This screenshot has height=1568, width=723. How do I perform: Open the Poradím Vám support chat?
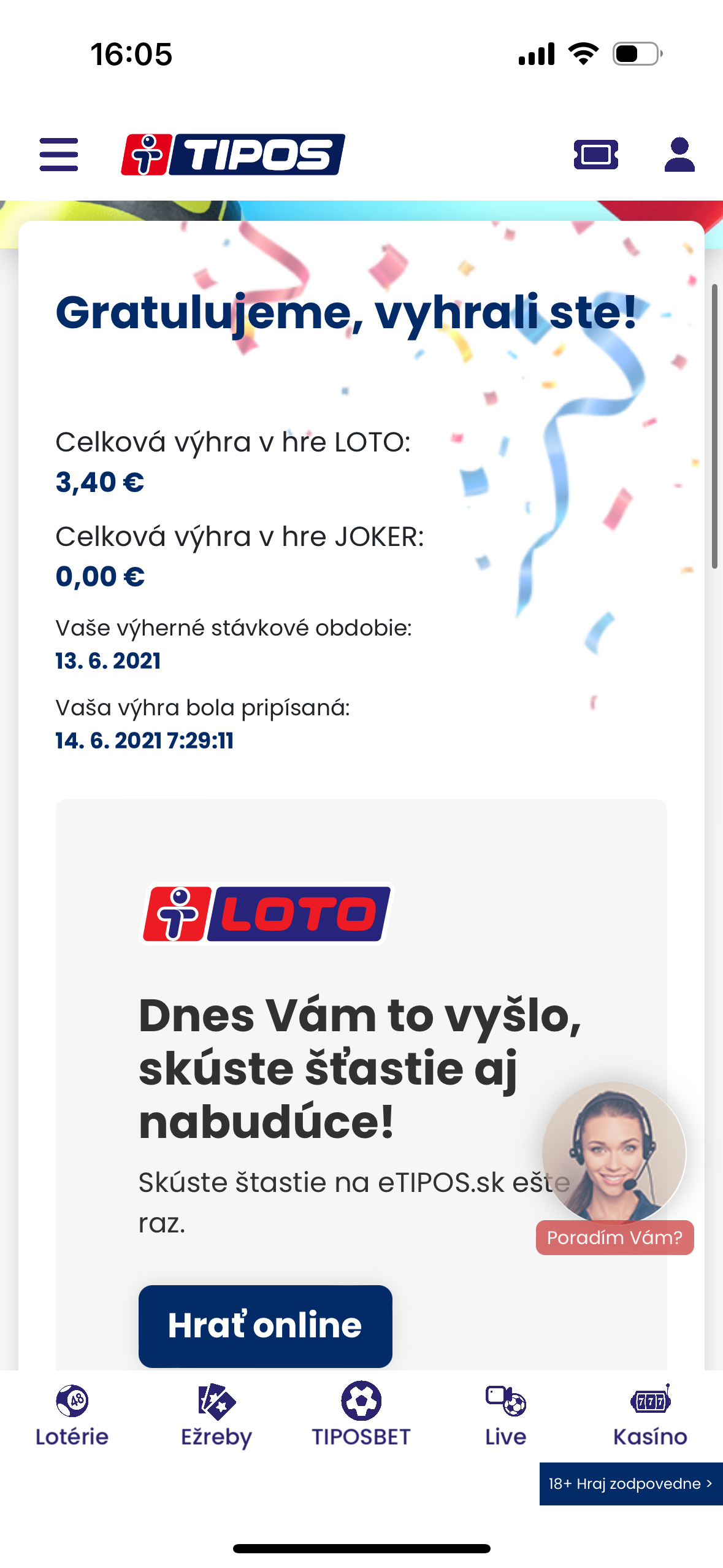coord(614,1166)
